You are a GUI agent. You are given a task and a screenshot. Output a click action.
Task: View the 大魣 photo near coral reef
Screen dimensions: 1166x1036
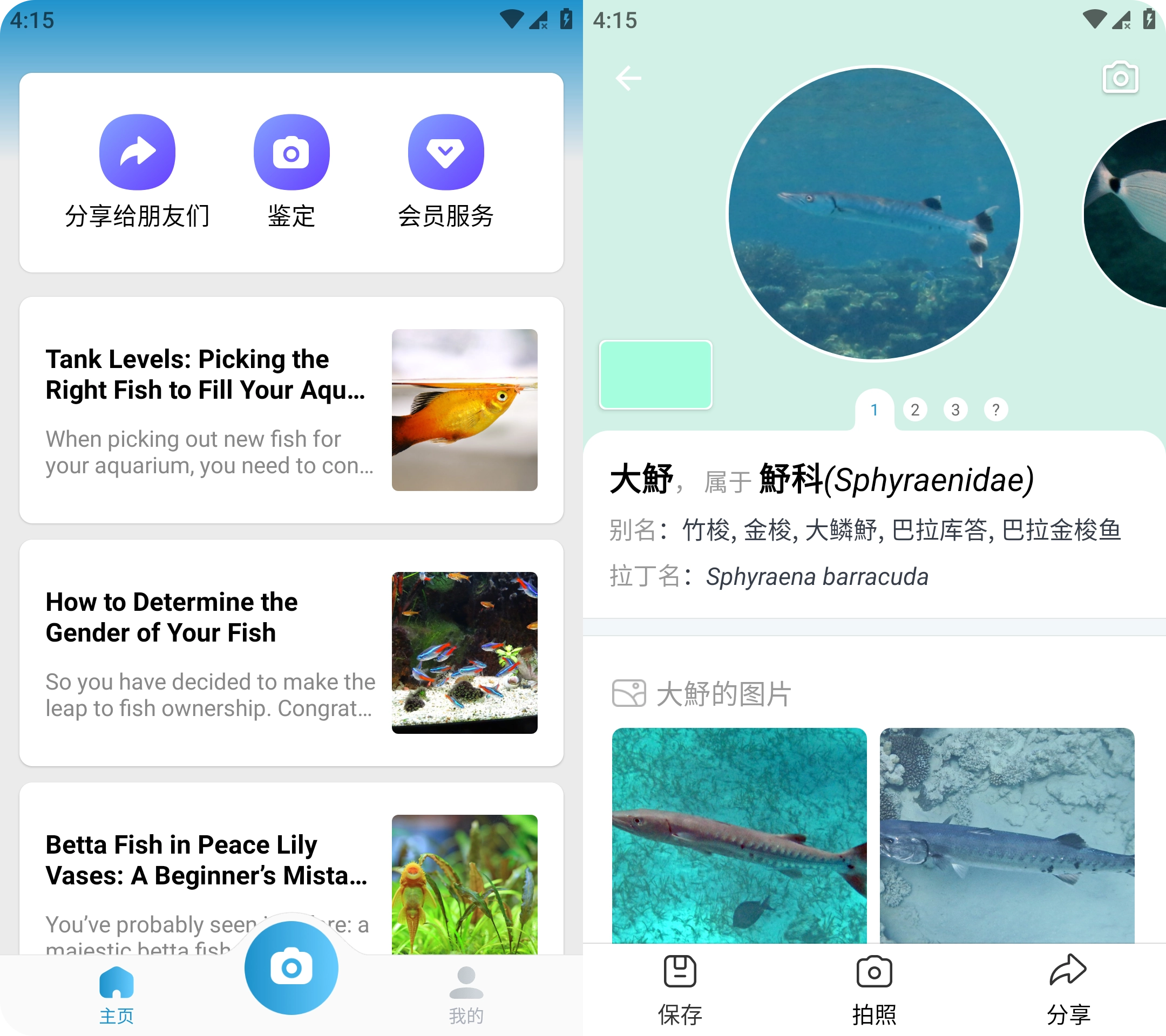click(x=1007, y=835)
